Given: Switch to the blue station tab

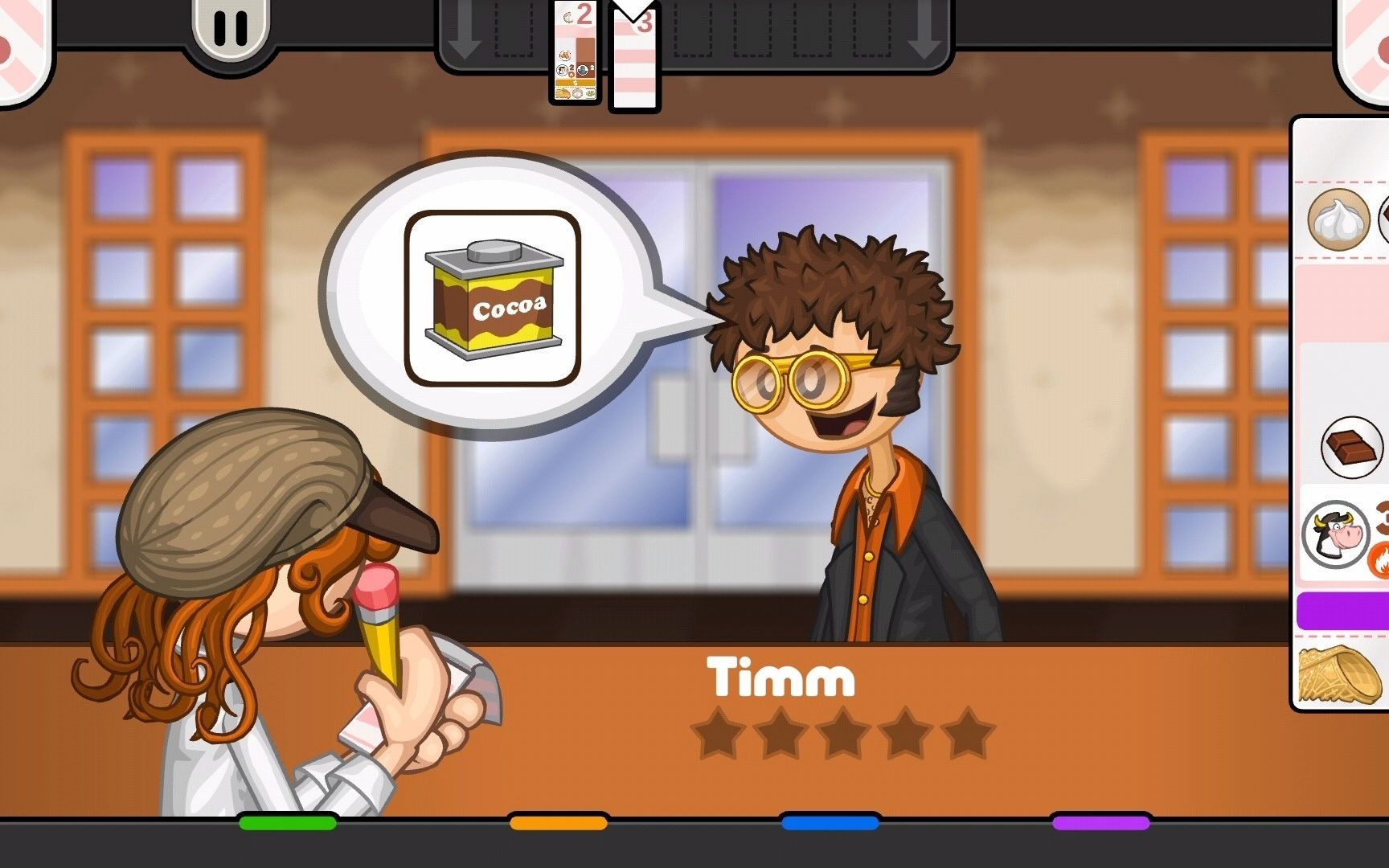Looking at the screenshot, I should click(x=830, y=822).
